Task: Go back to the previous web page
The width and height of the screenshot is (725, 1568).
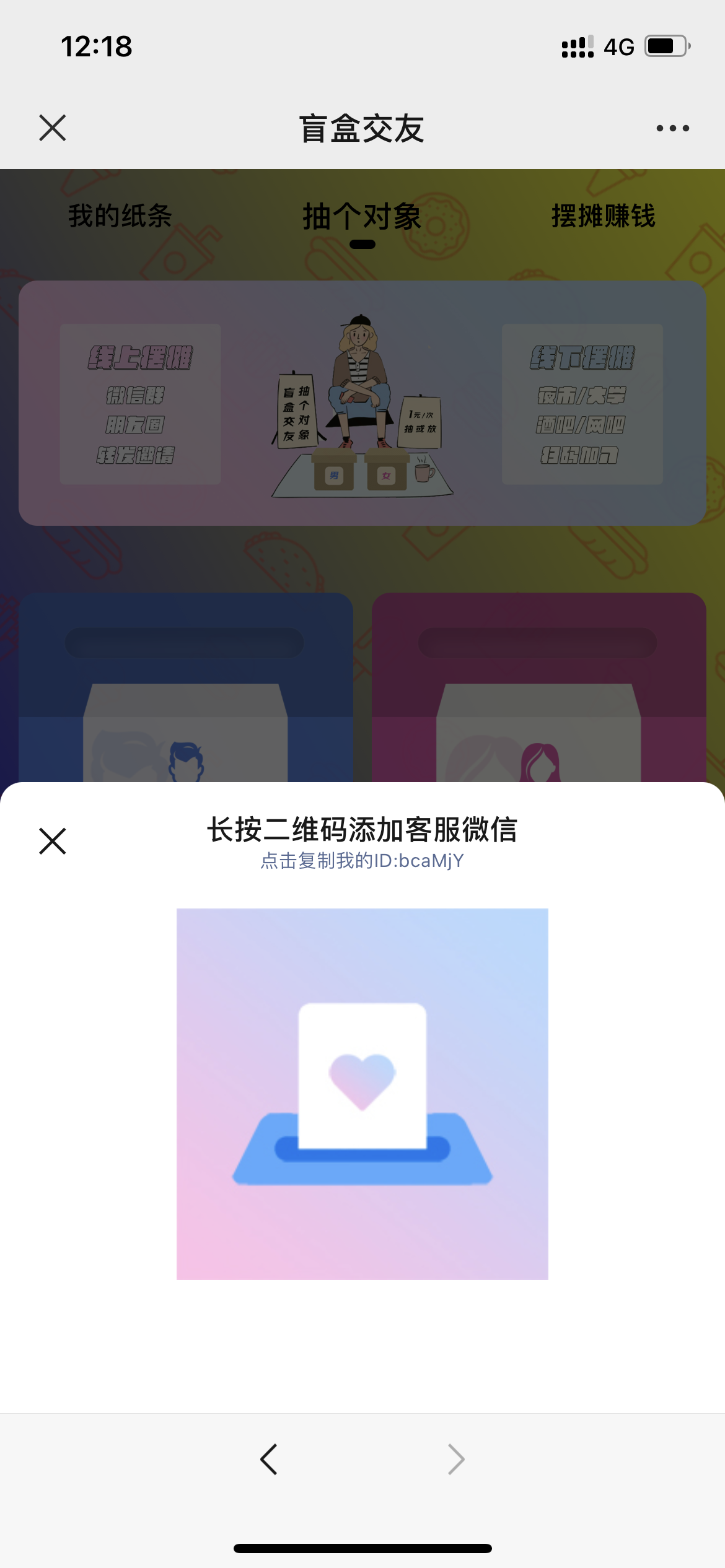Action: pyautogui.click(x=269, y=1460)
